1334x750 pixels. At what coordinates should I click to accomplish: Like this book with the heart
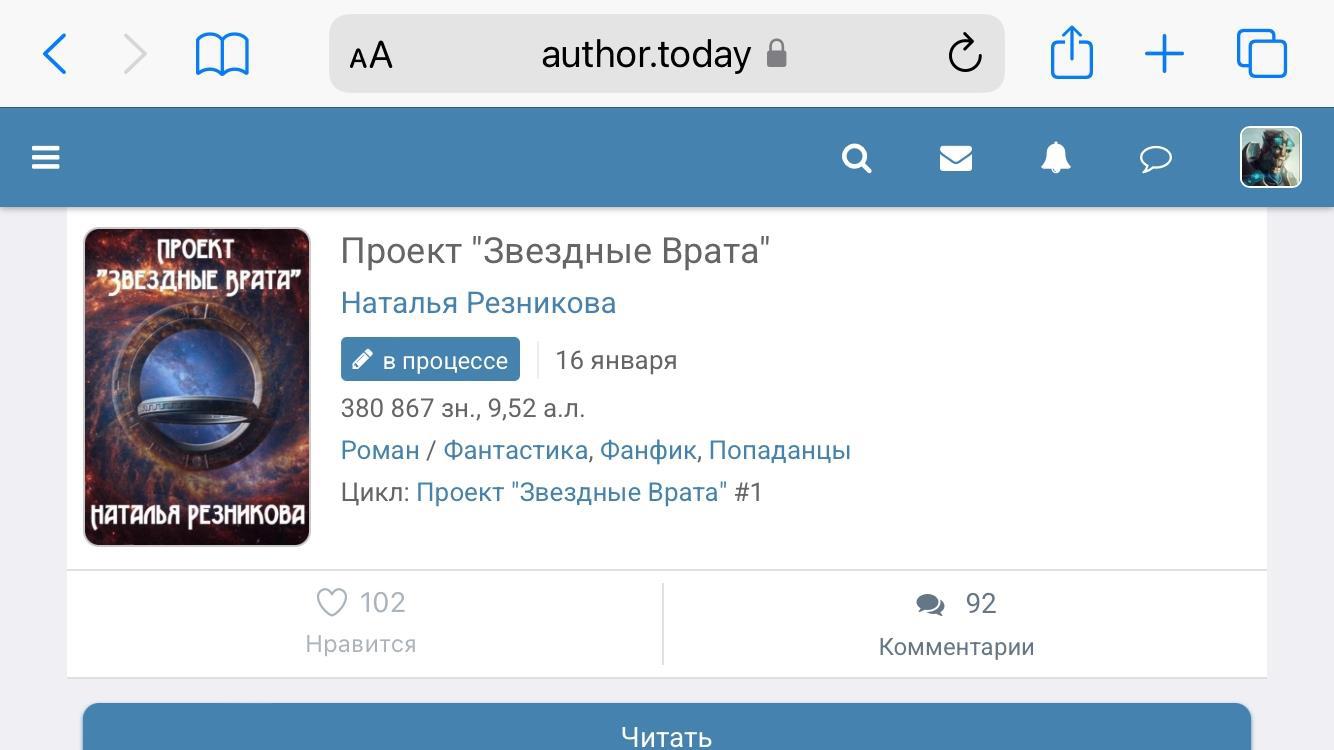pyautogui.click(x=332, y=602)
